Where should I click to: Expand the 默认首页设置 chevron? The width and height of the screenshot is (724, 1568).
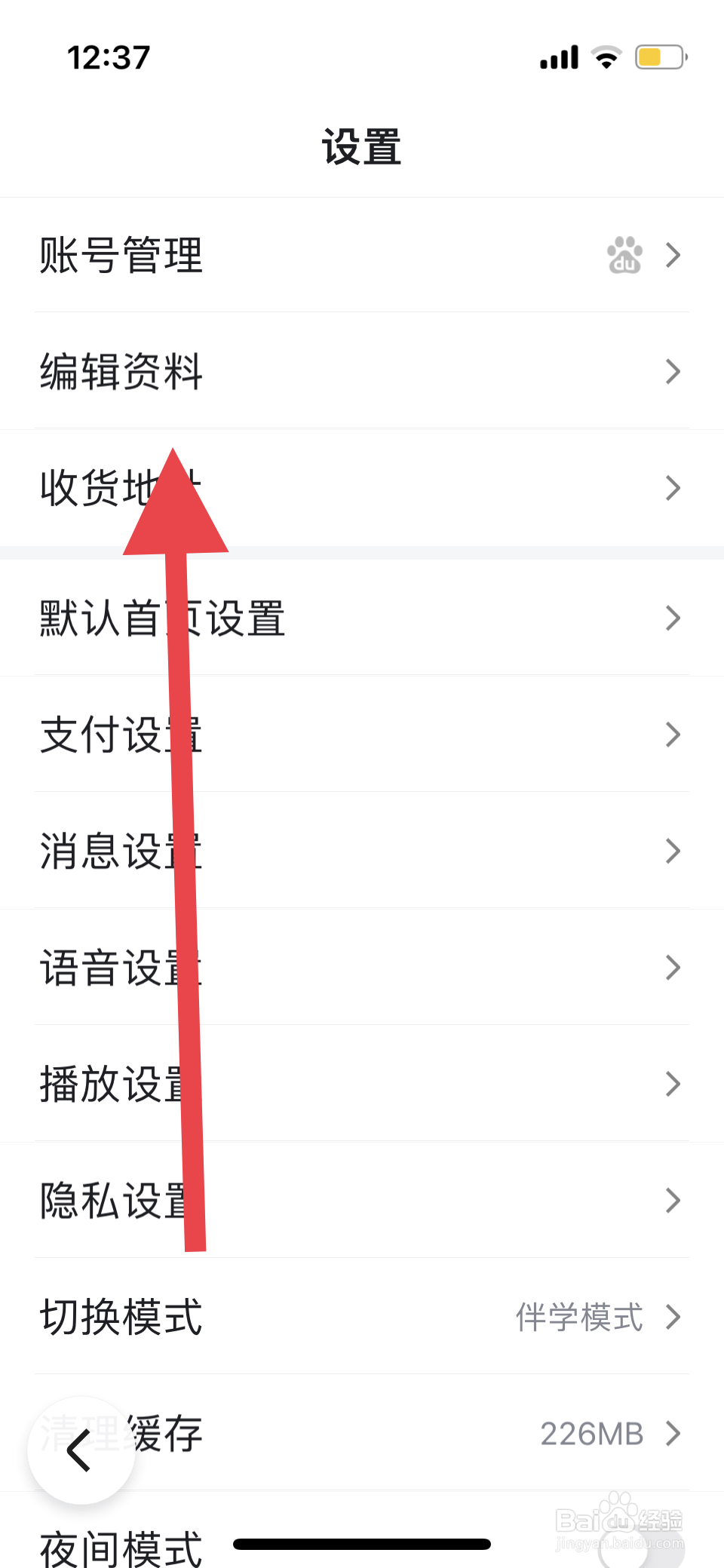pos(672,618)
